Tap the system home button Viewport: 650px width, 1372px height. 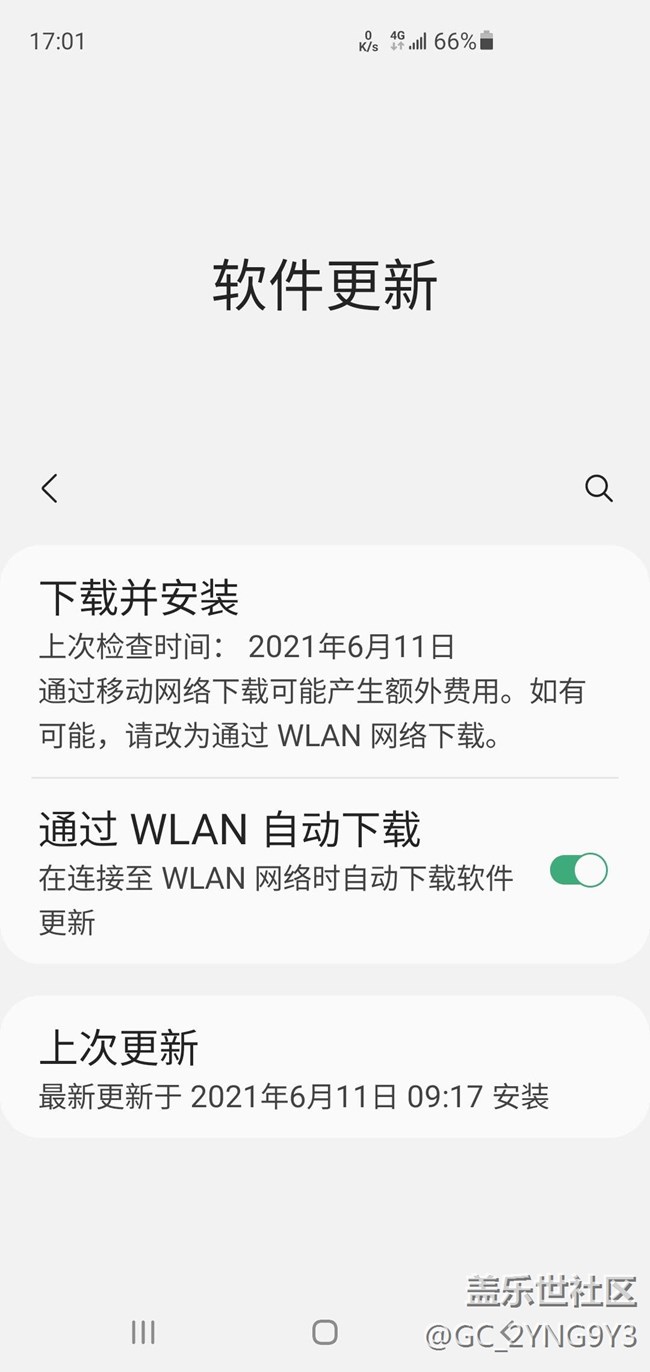[325, 1331]
